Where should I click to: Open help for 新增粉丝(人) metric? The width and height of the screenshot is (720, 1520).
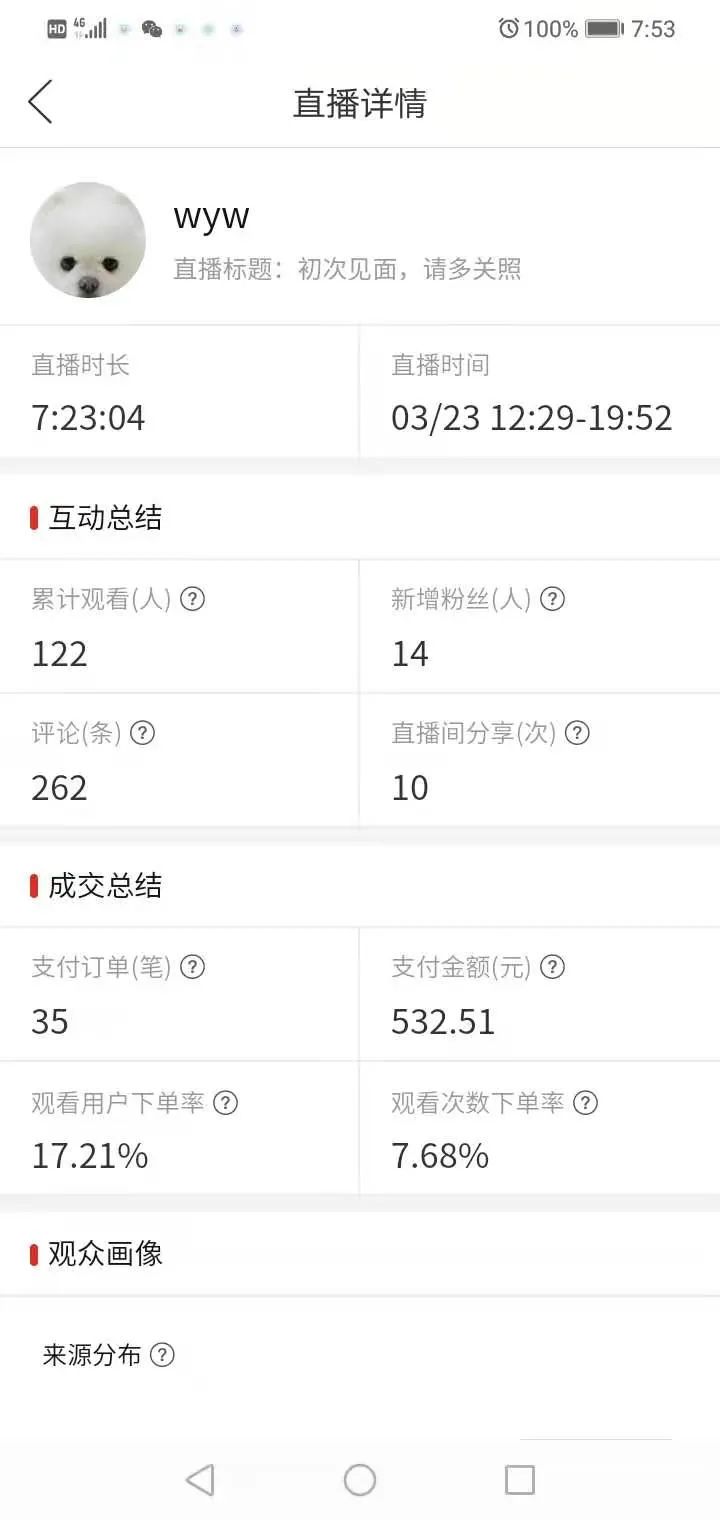(x=553, y=599)
